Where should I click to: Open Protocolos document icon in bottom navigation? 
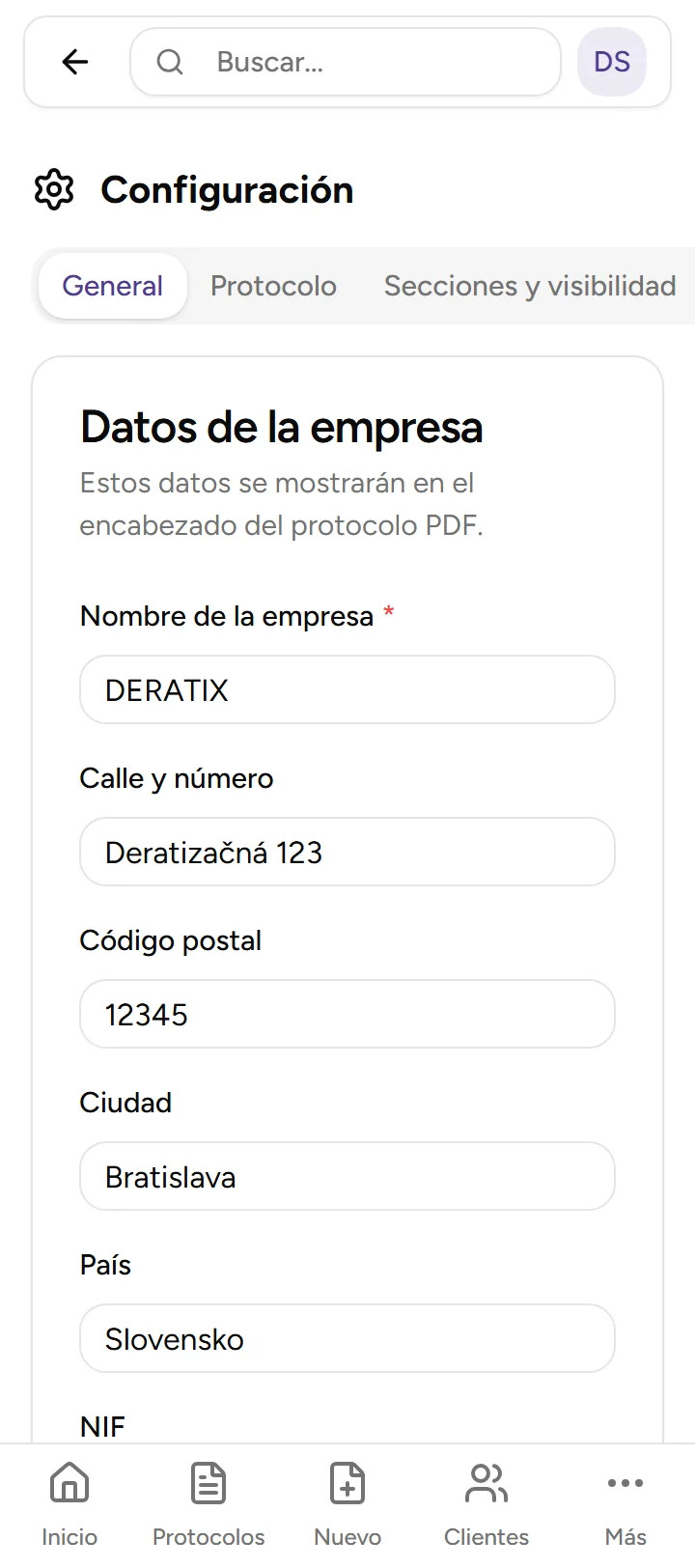point(208,1482)
